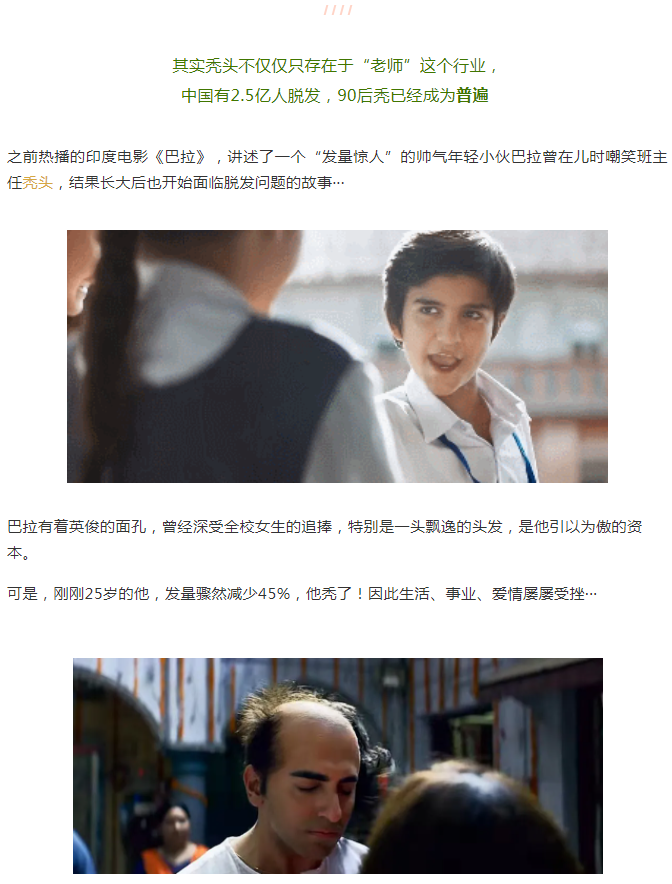The height and width of the screenshot is (884, 672).
Task: Open the highlighted 秃头 keyword link
Action: click(x=38, y=183)
